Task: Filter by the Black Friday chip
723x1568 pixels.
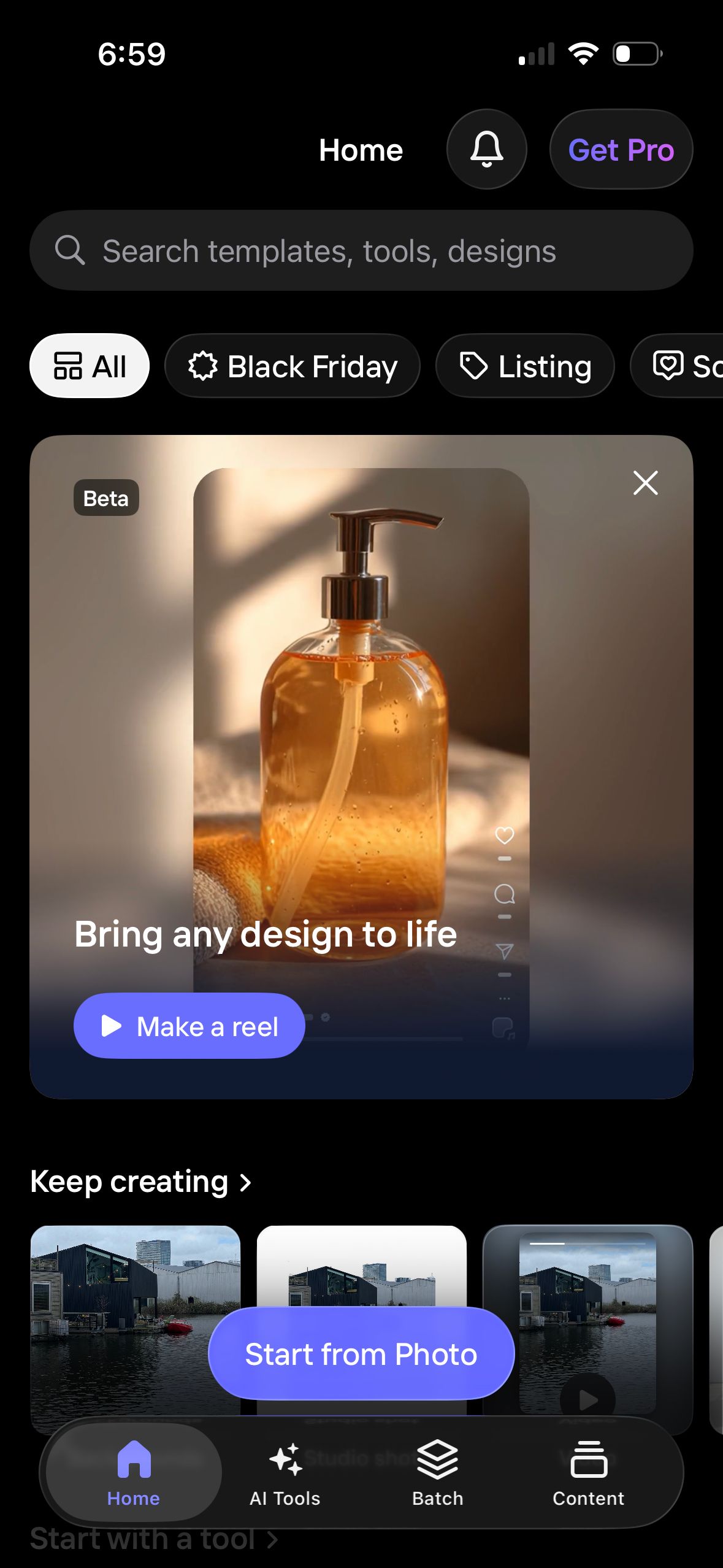Action: pyautogui.click(x=293, y=366)
